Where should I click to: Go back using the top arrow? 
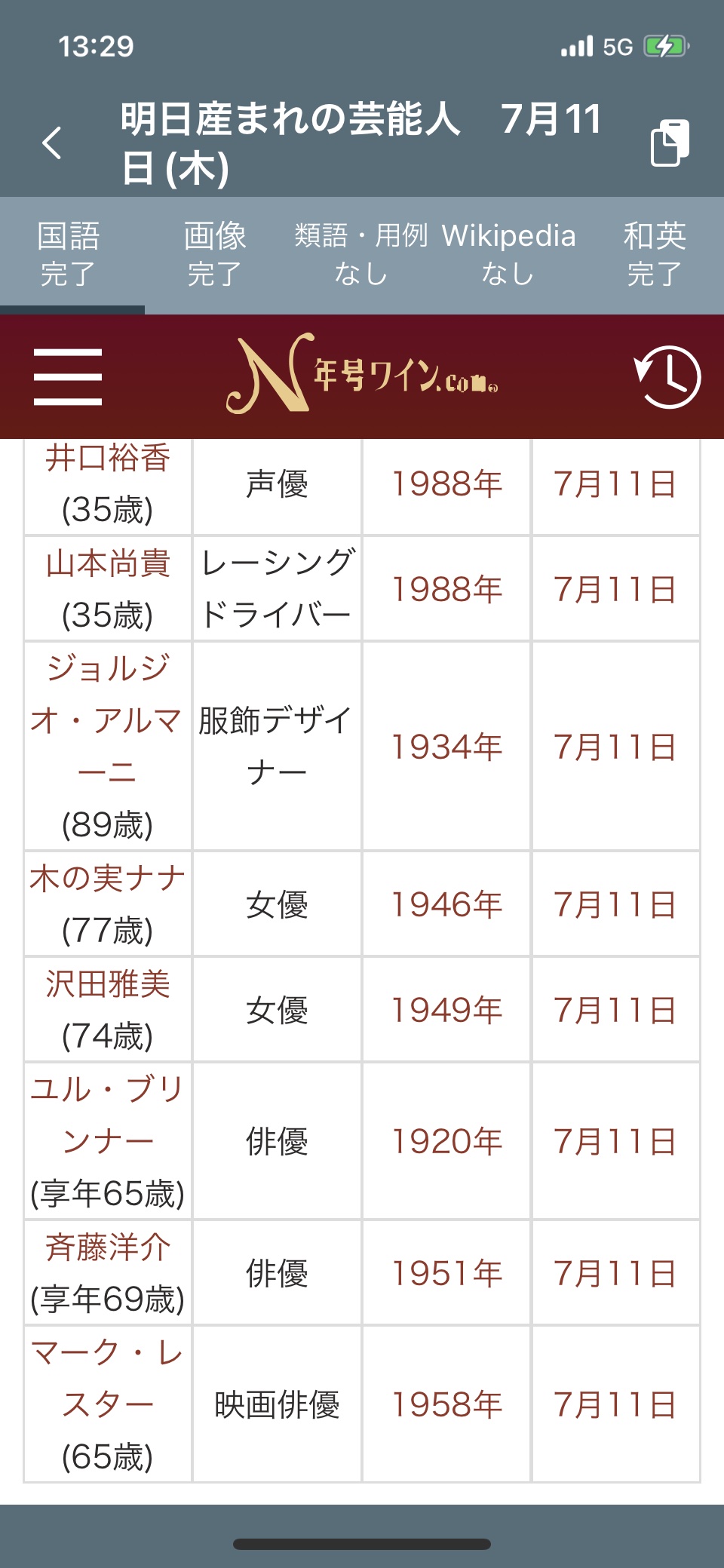tap(52, 143)
